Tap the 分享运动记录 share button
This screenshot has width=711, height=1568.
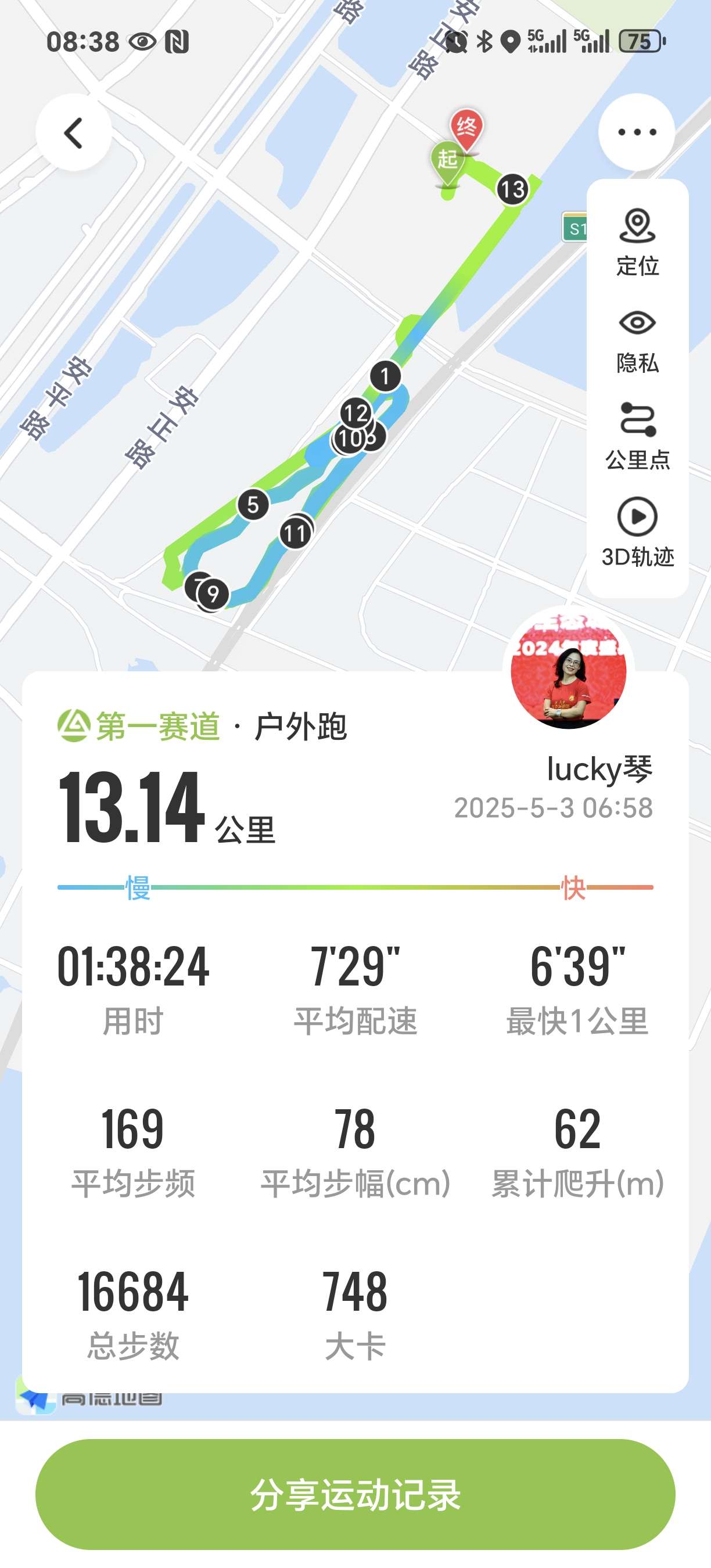(355, 1497)
